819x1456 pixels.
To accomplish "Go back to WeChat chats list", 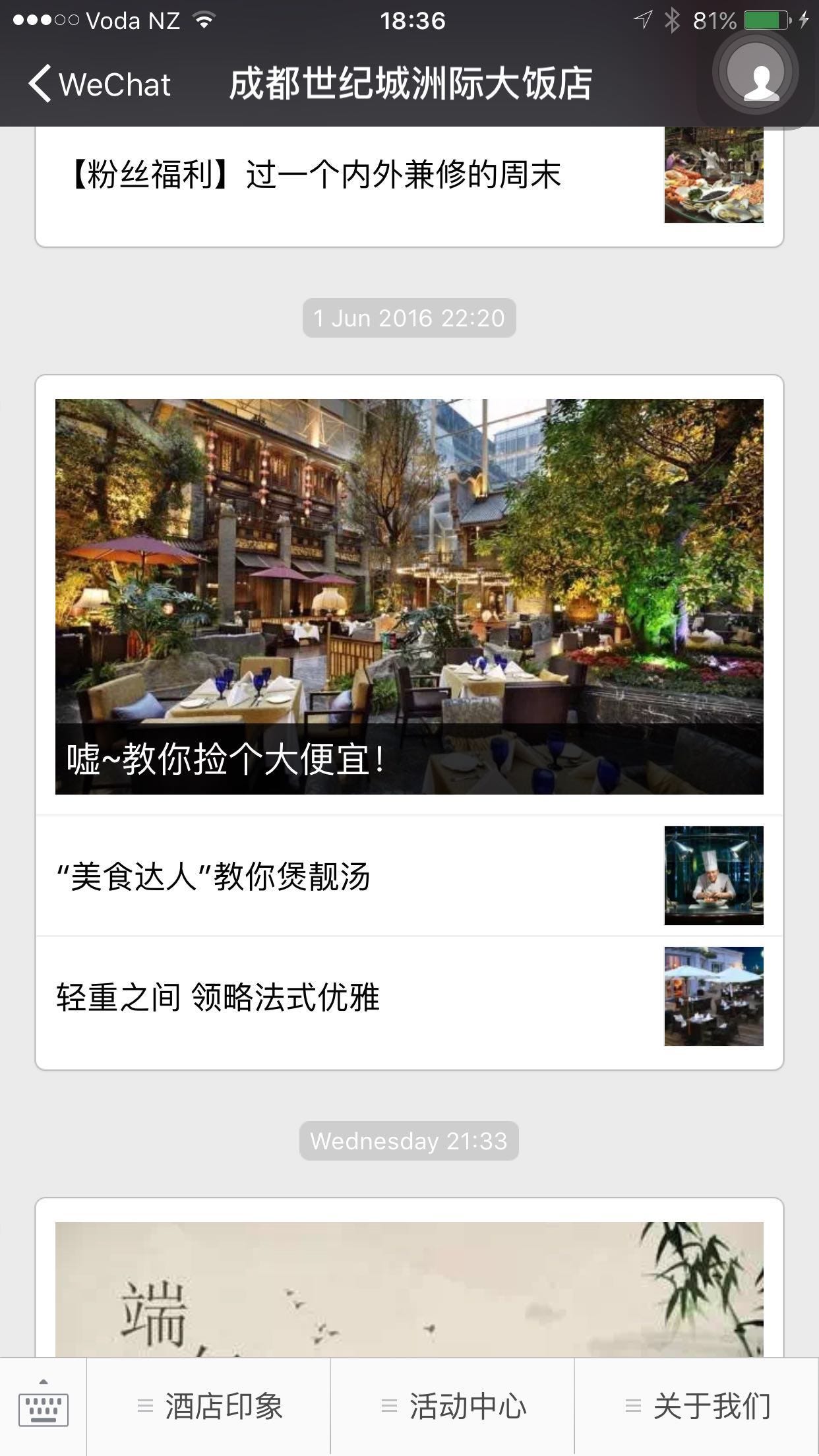I will tap(99, 84).
